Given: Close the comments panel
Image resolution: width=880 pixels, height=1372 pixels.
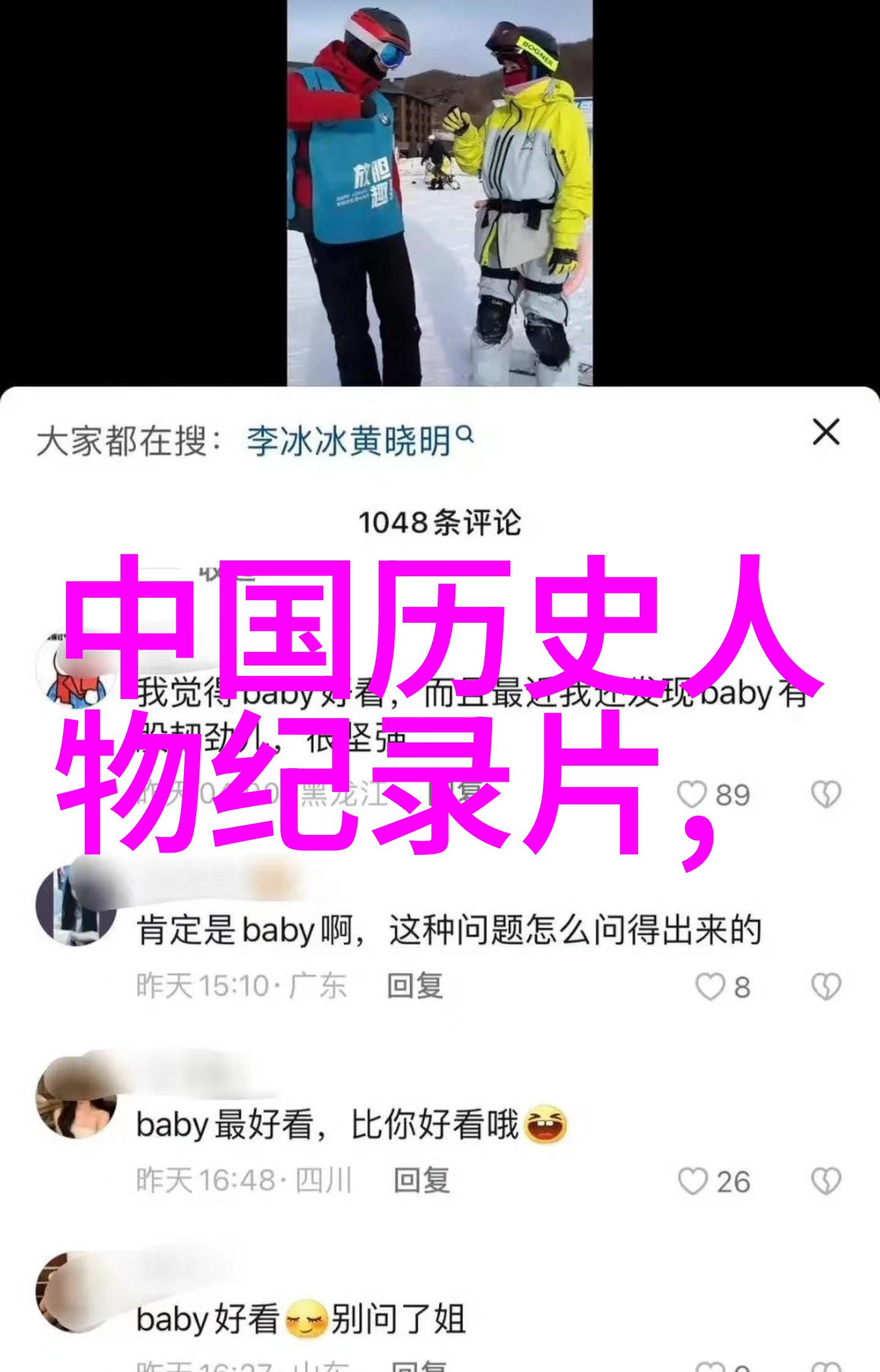Looking at the screenshot, I should tap(826, 433).
